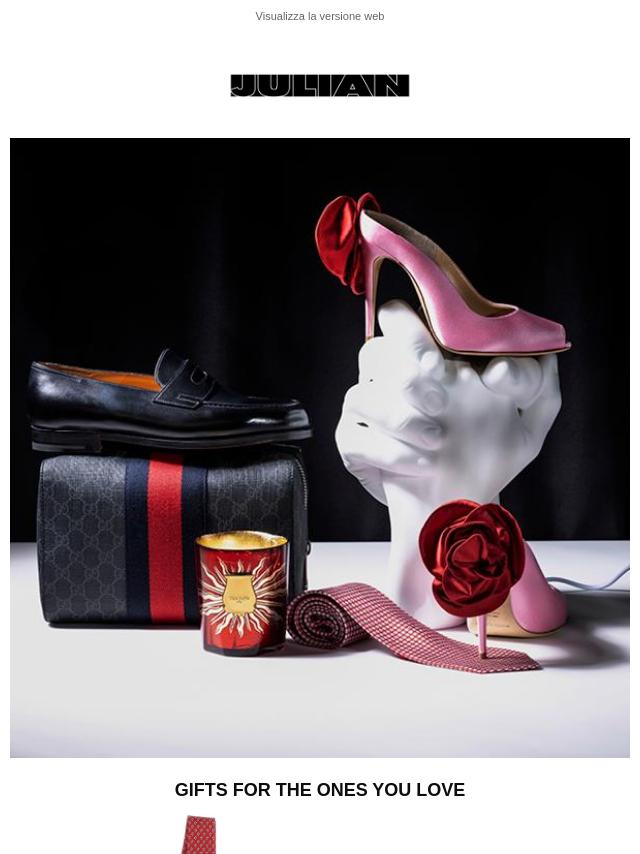The image size is (640, 854).
Task: Open the 'Visualizza la versione web' link
Action: click(x=319, y=16)
